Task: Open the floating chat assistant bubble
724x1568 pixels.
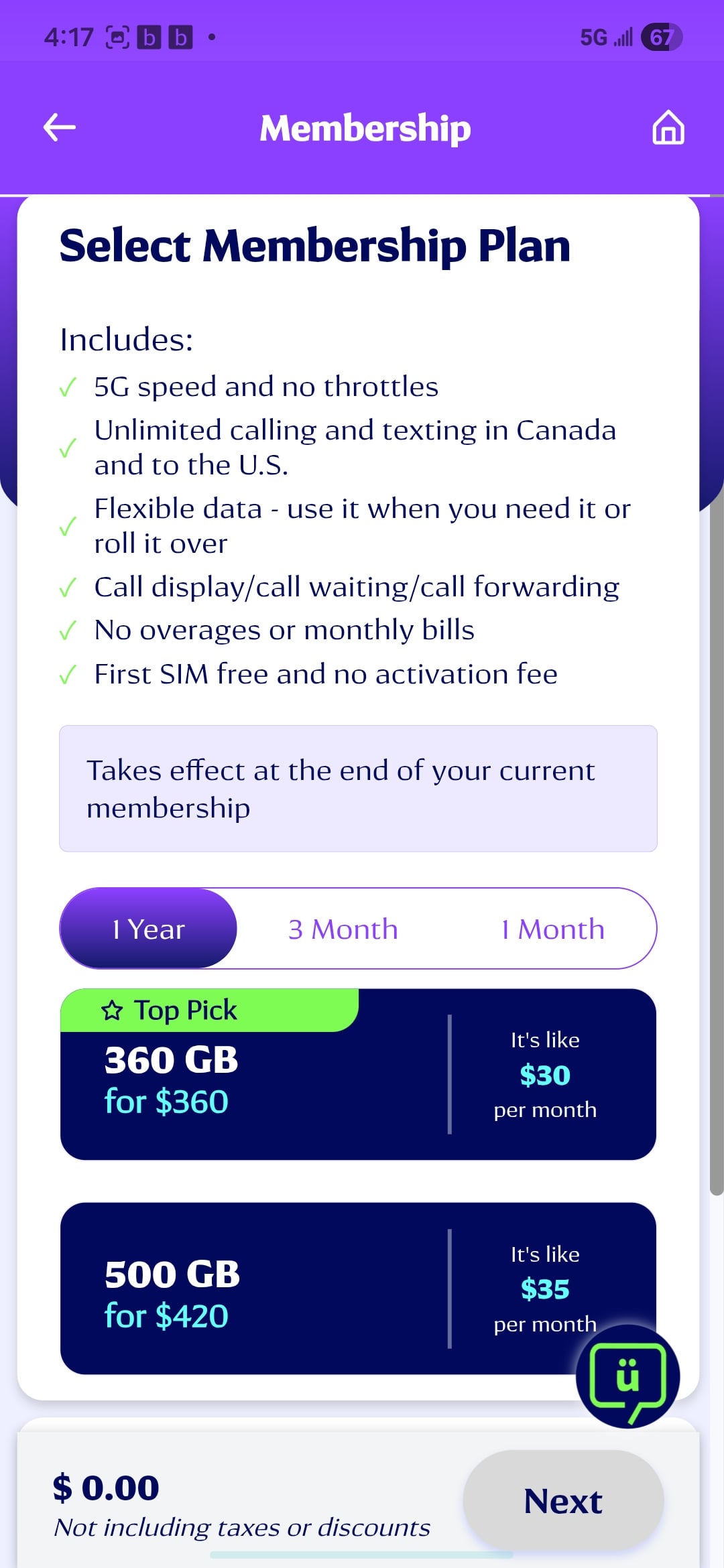Action: (x=627, y=1376)
